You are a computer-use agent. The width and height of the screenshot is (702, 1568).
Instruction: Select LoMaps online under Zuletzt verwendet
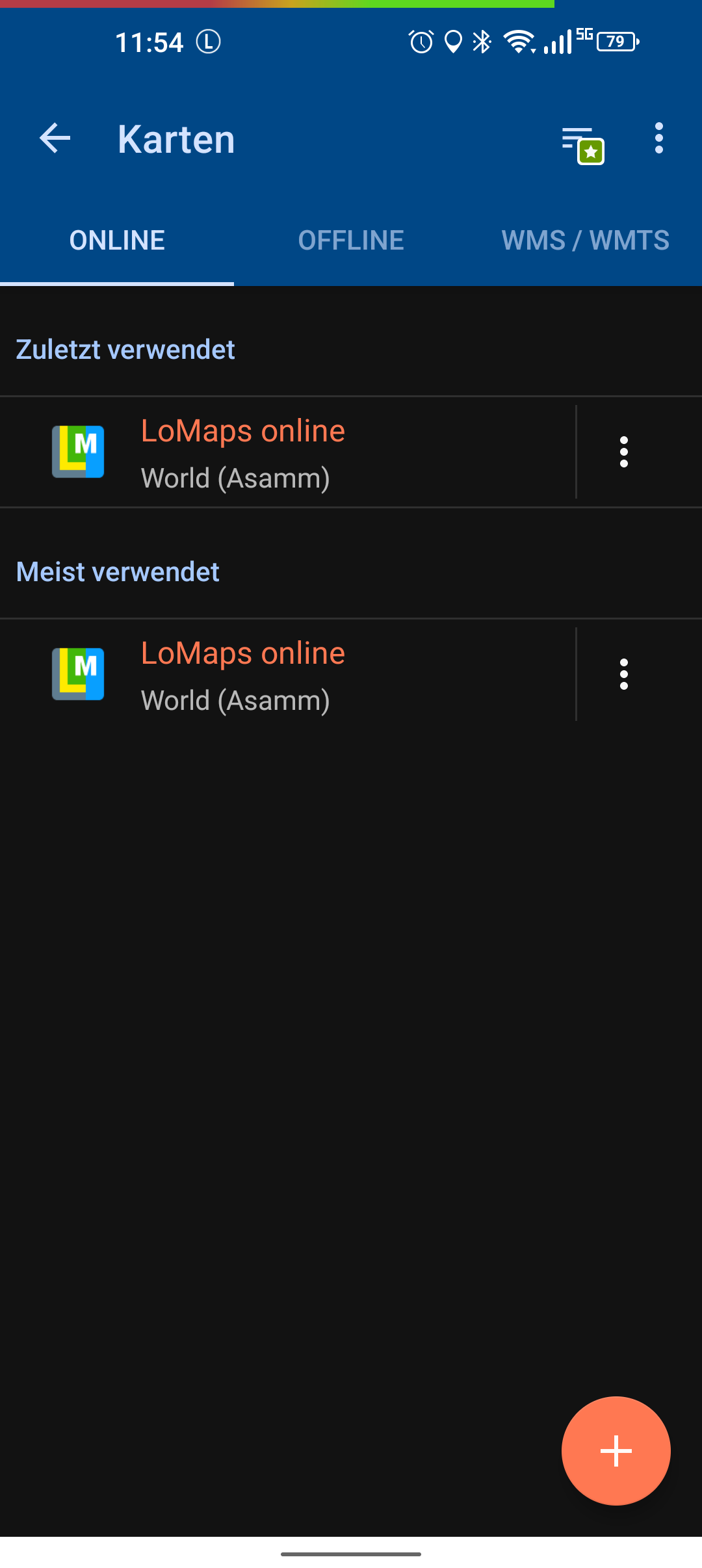click(x=286, y=452)
